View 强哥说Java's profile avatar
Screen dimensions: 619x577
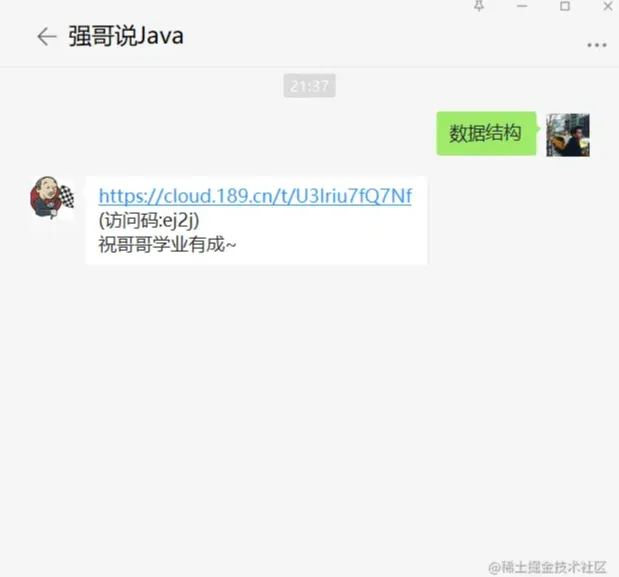click(52, 197)
